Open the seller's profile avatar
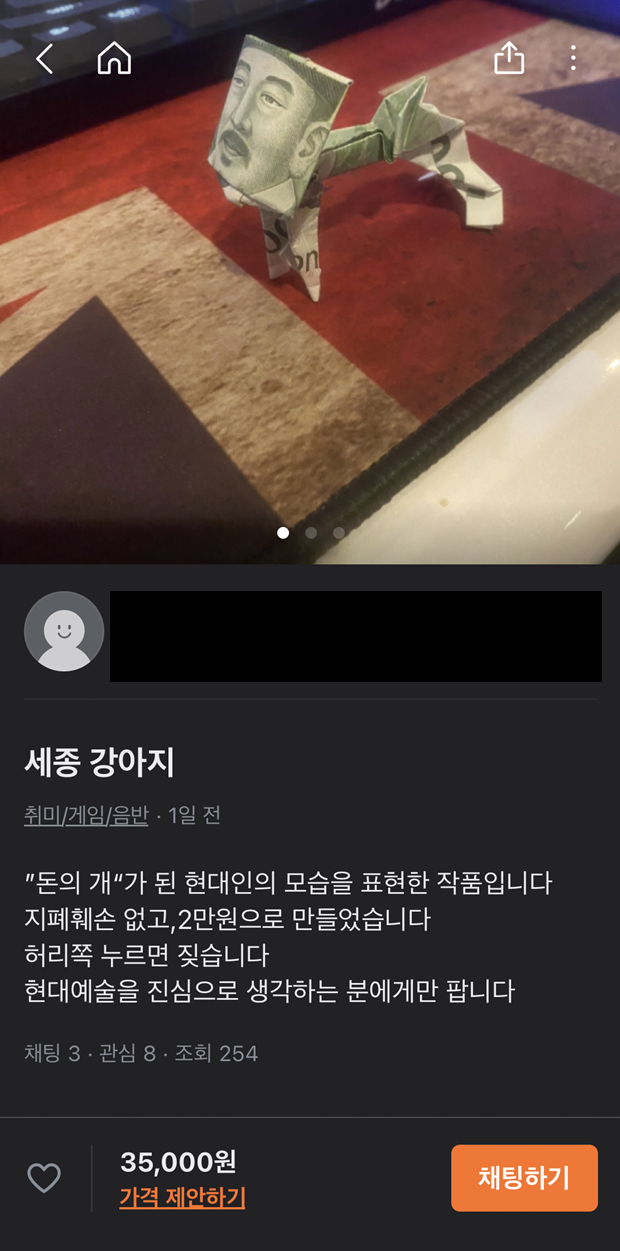 point(64,632)
